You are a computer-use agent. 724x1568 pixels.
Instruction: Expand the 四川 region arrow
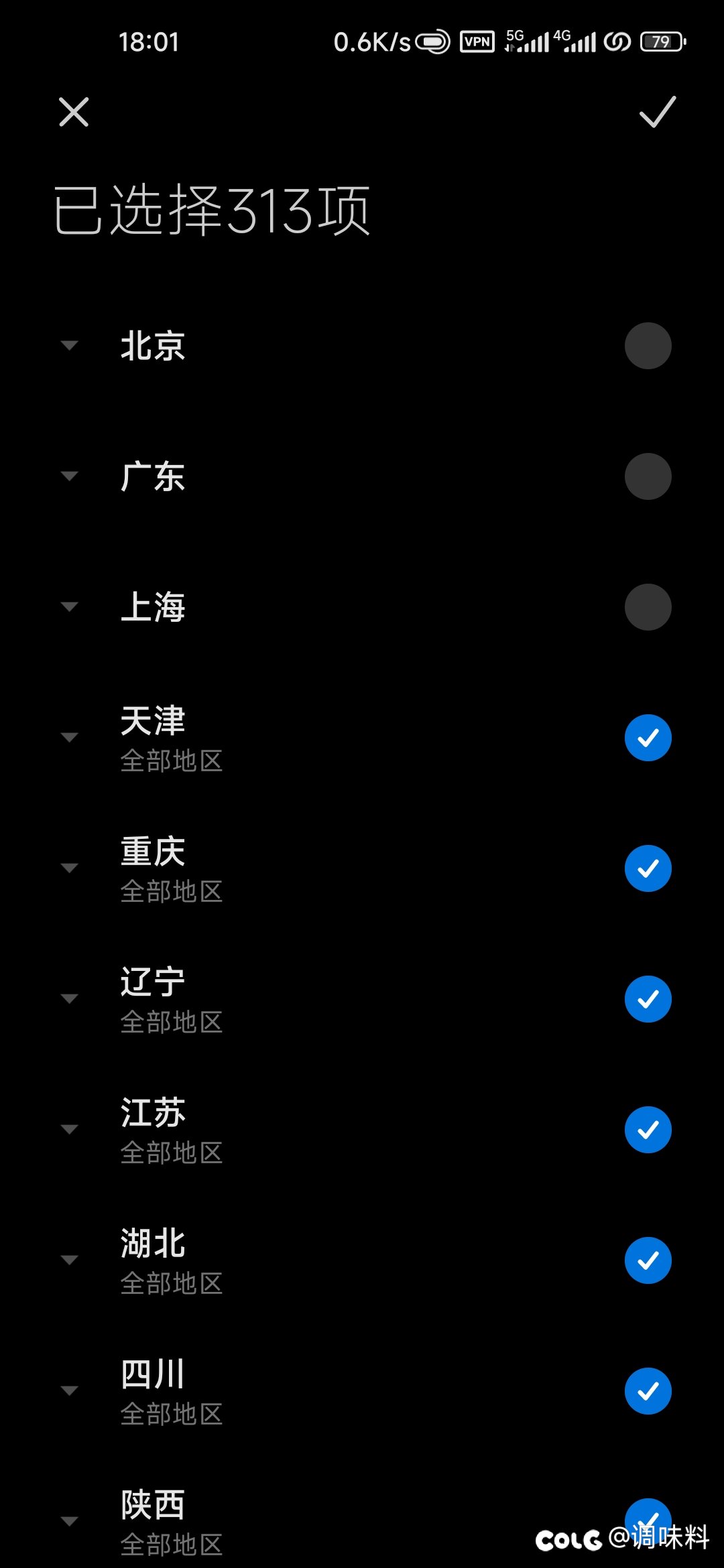click(x=69, y=1391)
